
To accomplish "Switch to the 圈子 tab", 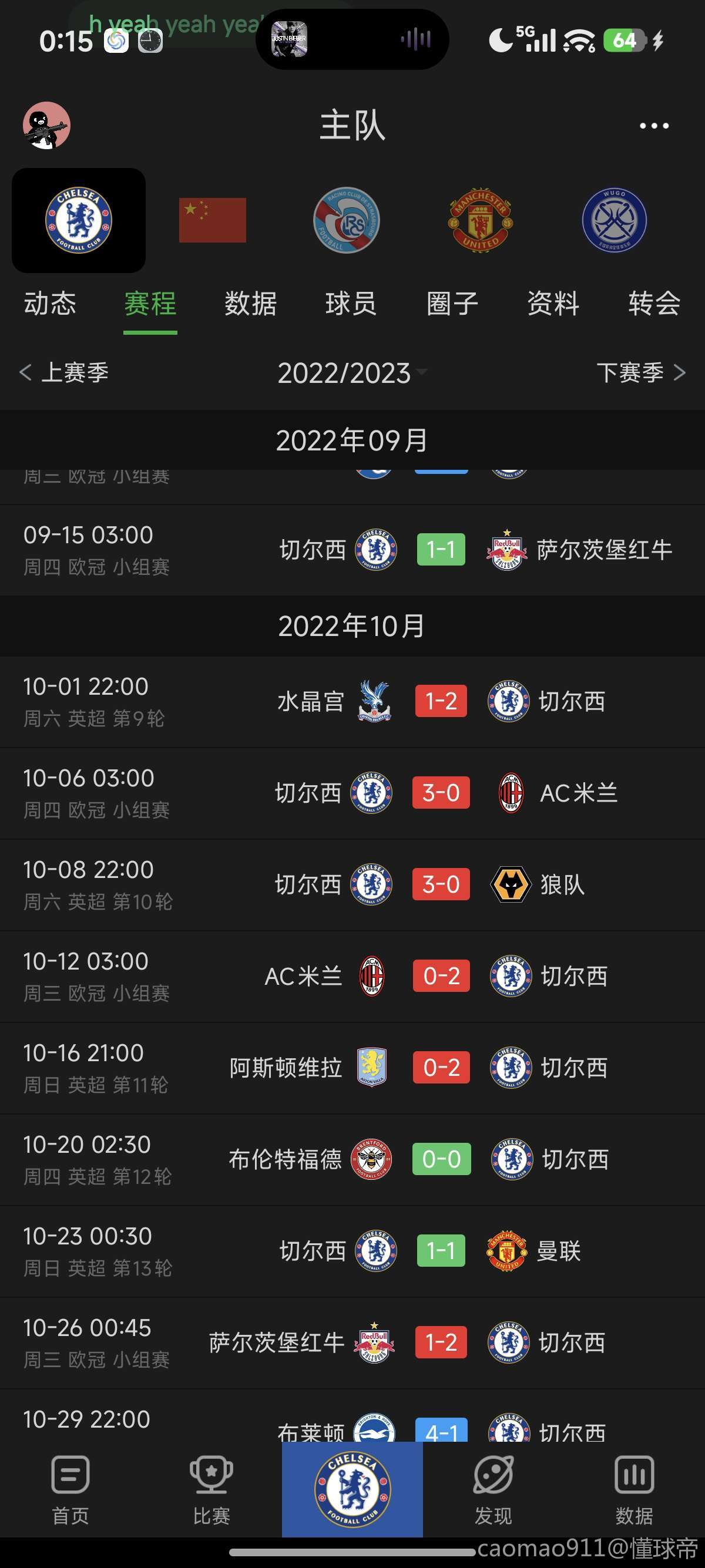I will tap(452, 304).
